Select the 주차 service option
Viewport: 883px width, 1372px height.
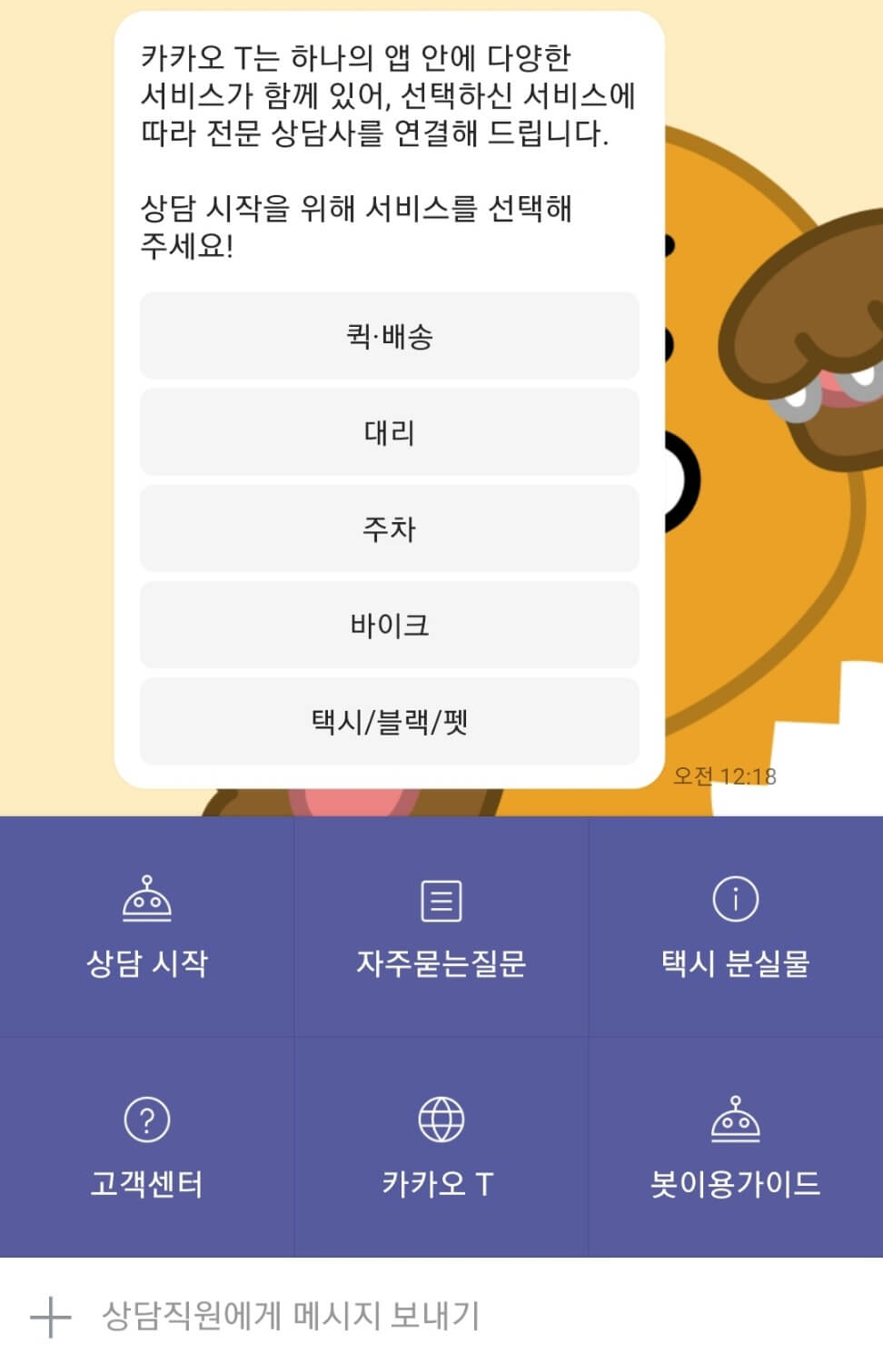coord(389,529)
